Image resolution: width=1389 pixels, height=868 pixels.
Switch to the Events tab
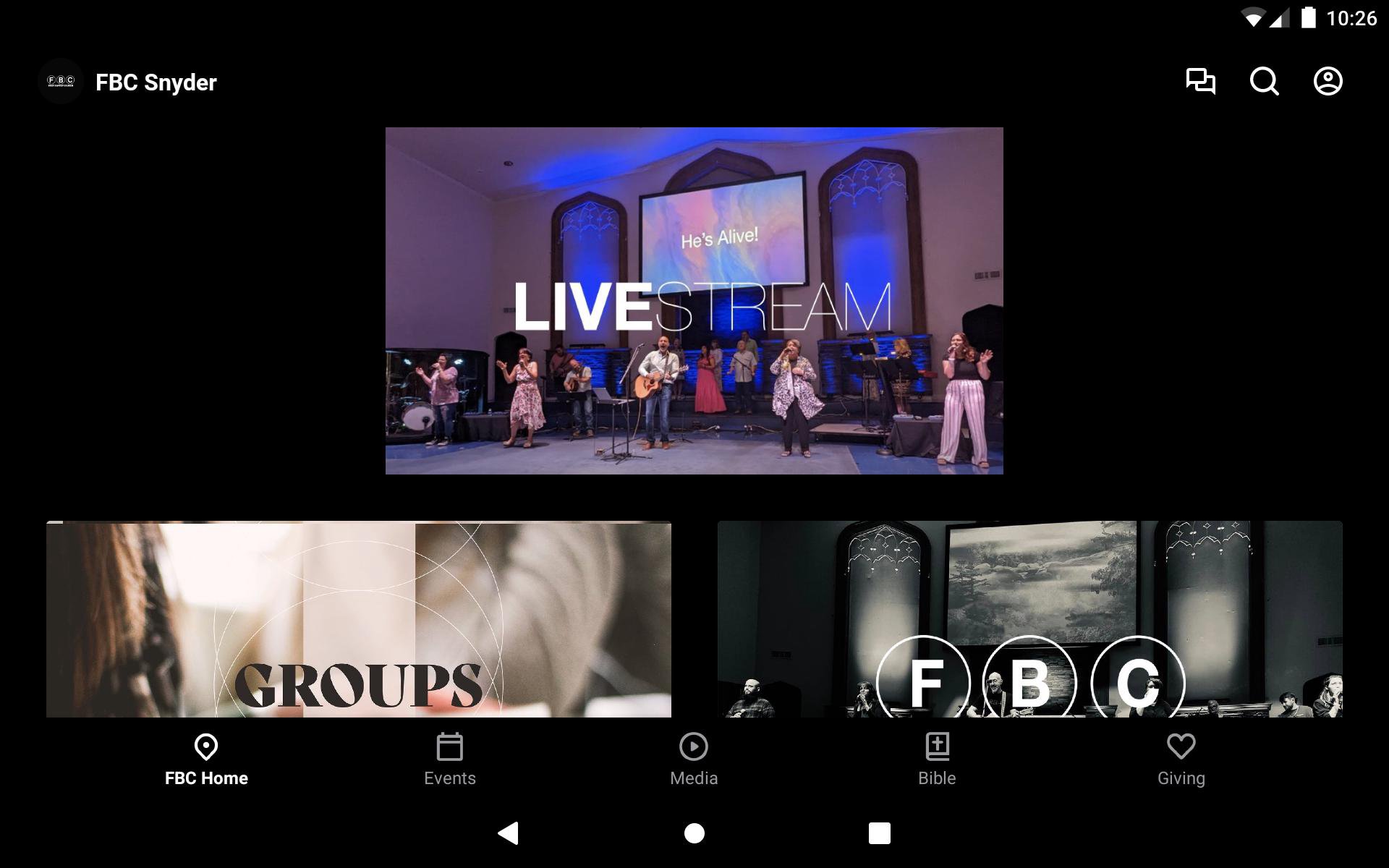[449, 759]
